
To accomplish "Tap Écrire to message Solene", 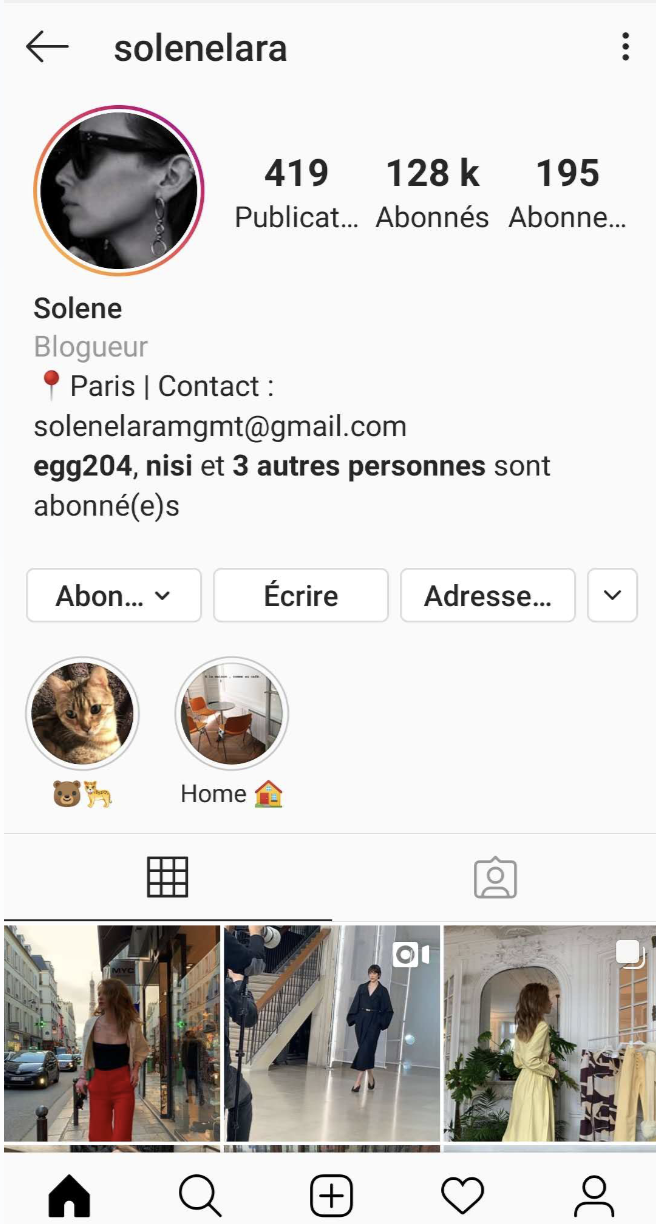I will pyautogui.click(x=301, y=596).
